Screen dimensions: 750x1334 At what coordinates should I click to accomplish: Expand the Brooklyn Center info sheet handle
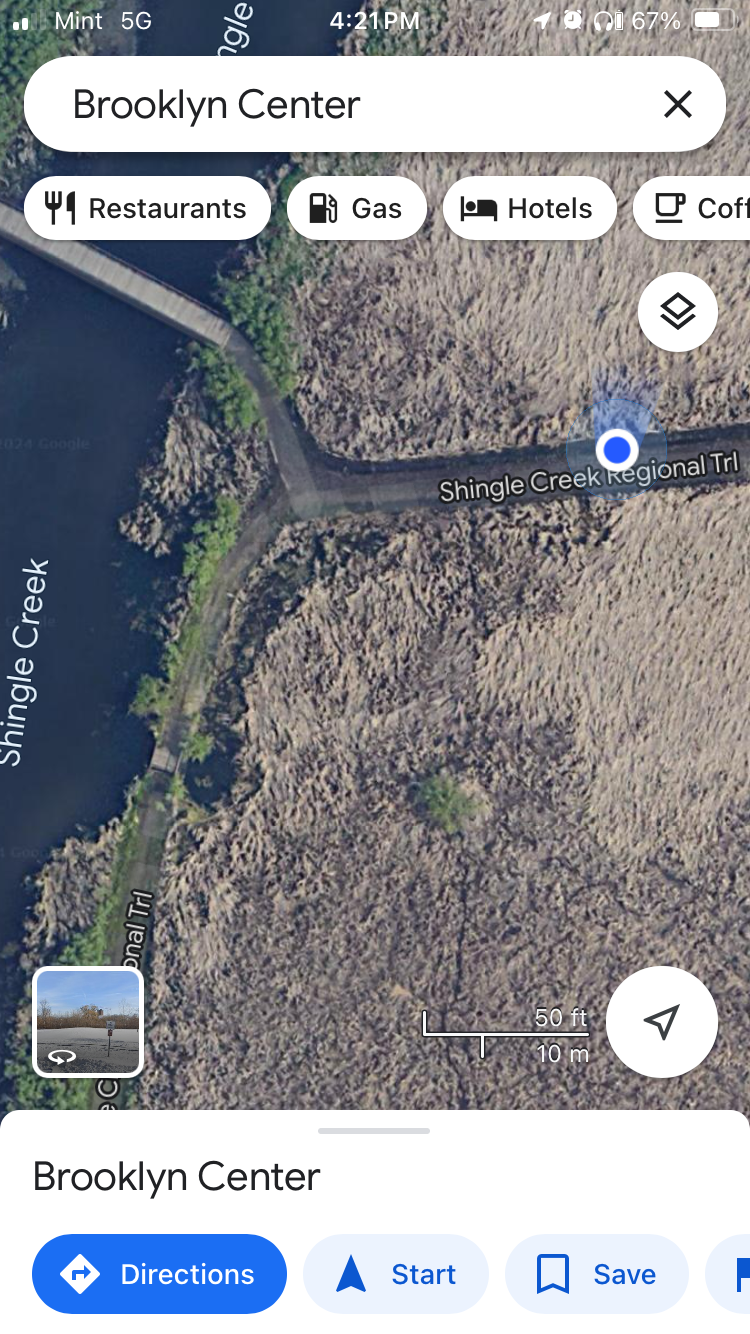tap(374, 1131)
